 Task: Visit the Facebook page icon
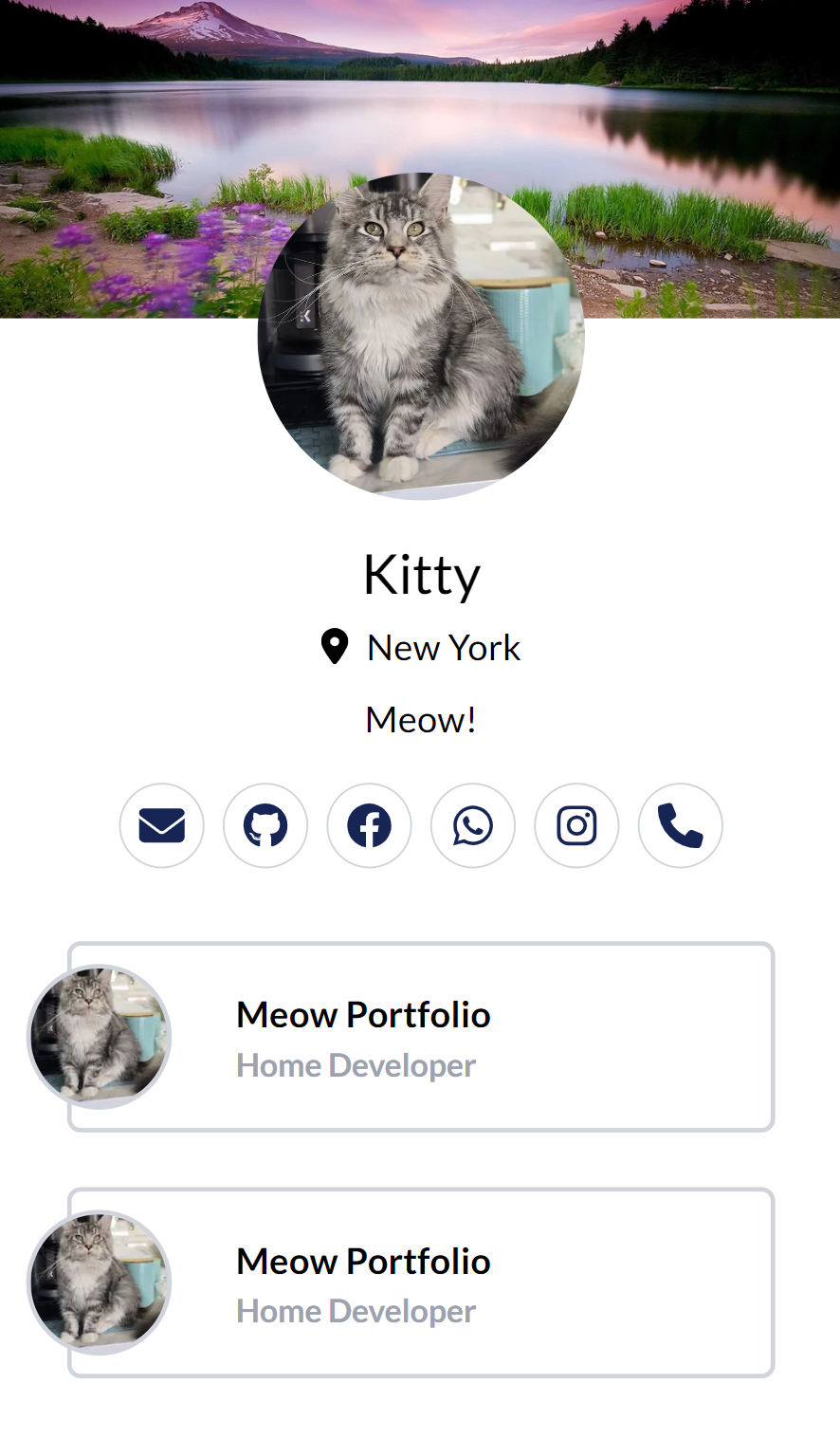(370, 825)
